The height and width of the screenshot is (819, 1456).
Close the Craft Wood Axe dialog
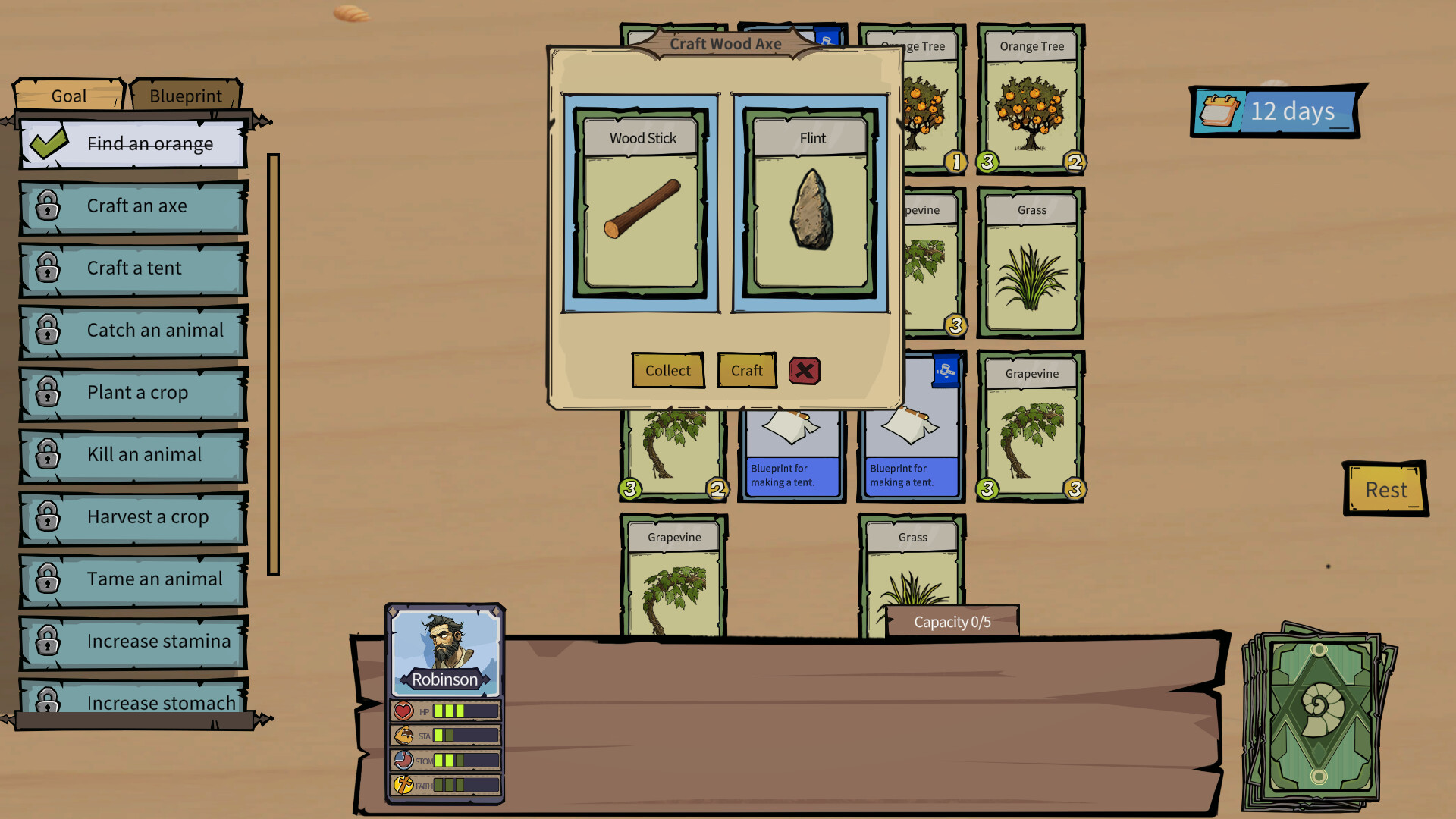(x=804, y=371)
